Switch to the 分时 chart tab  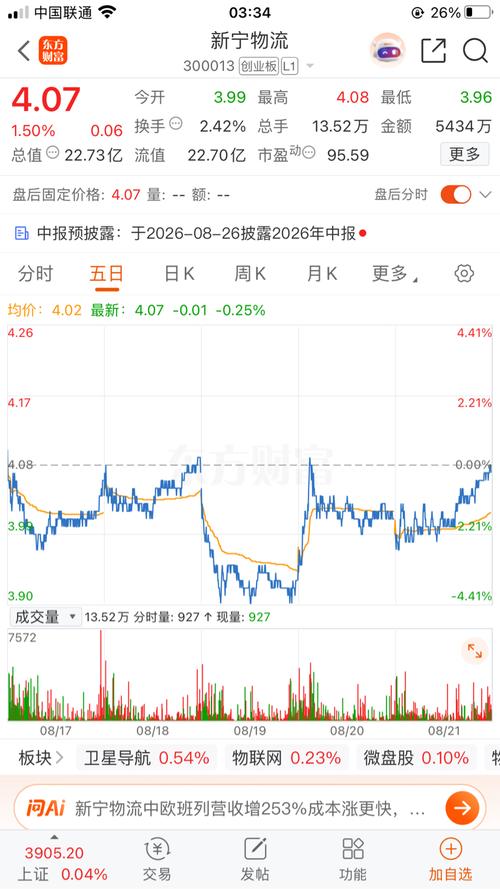(36, 274)
